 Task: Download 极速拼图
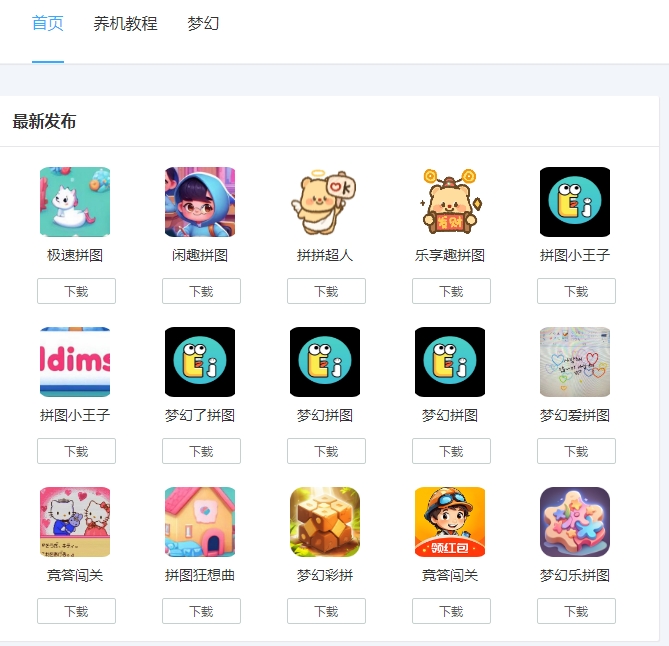[76, 291]
